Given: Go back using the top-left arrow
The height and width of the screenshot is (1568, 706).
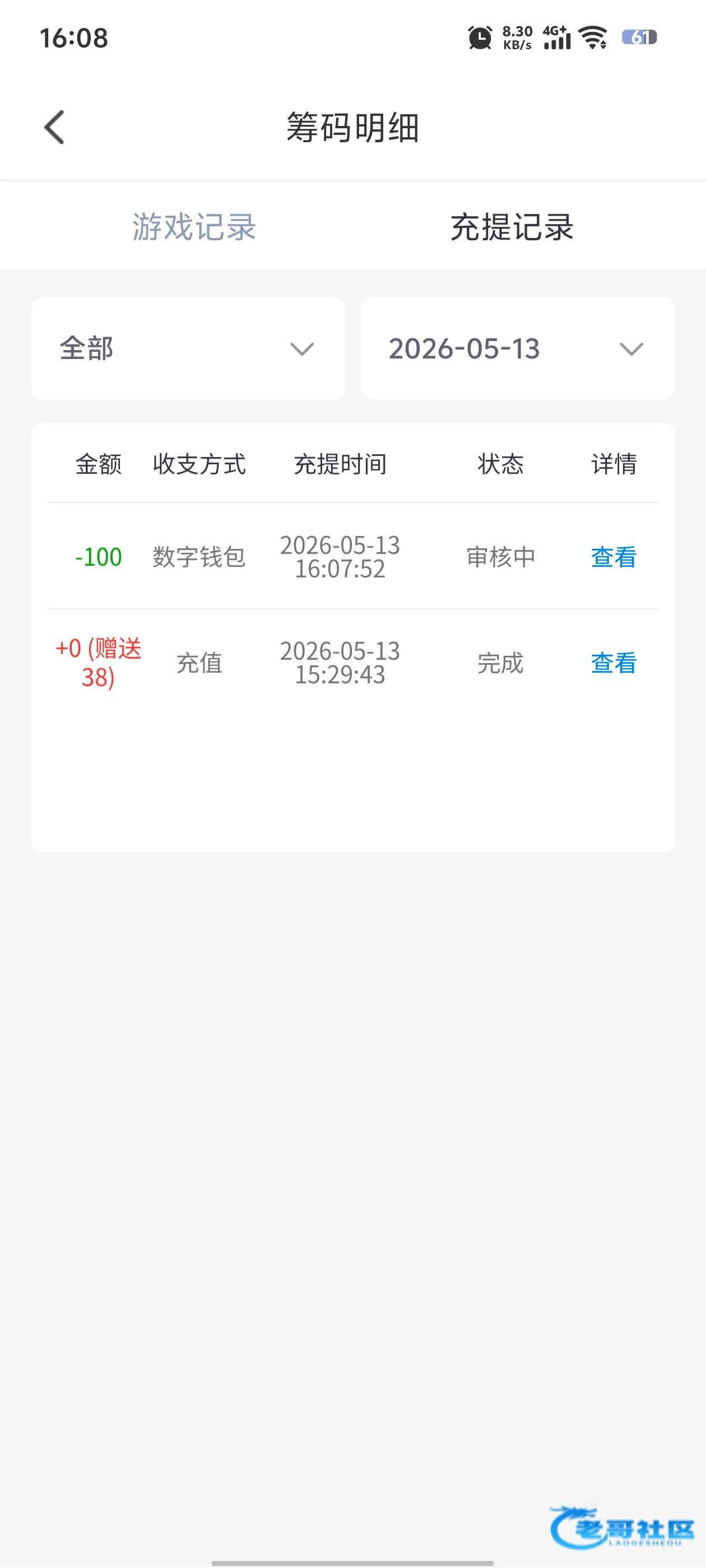Looking at the screenshot, I should (x=54, y=128).
